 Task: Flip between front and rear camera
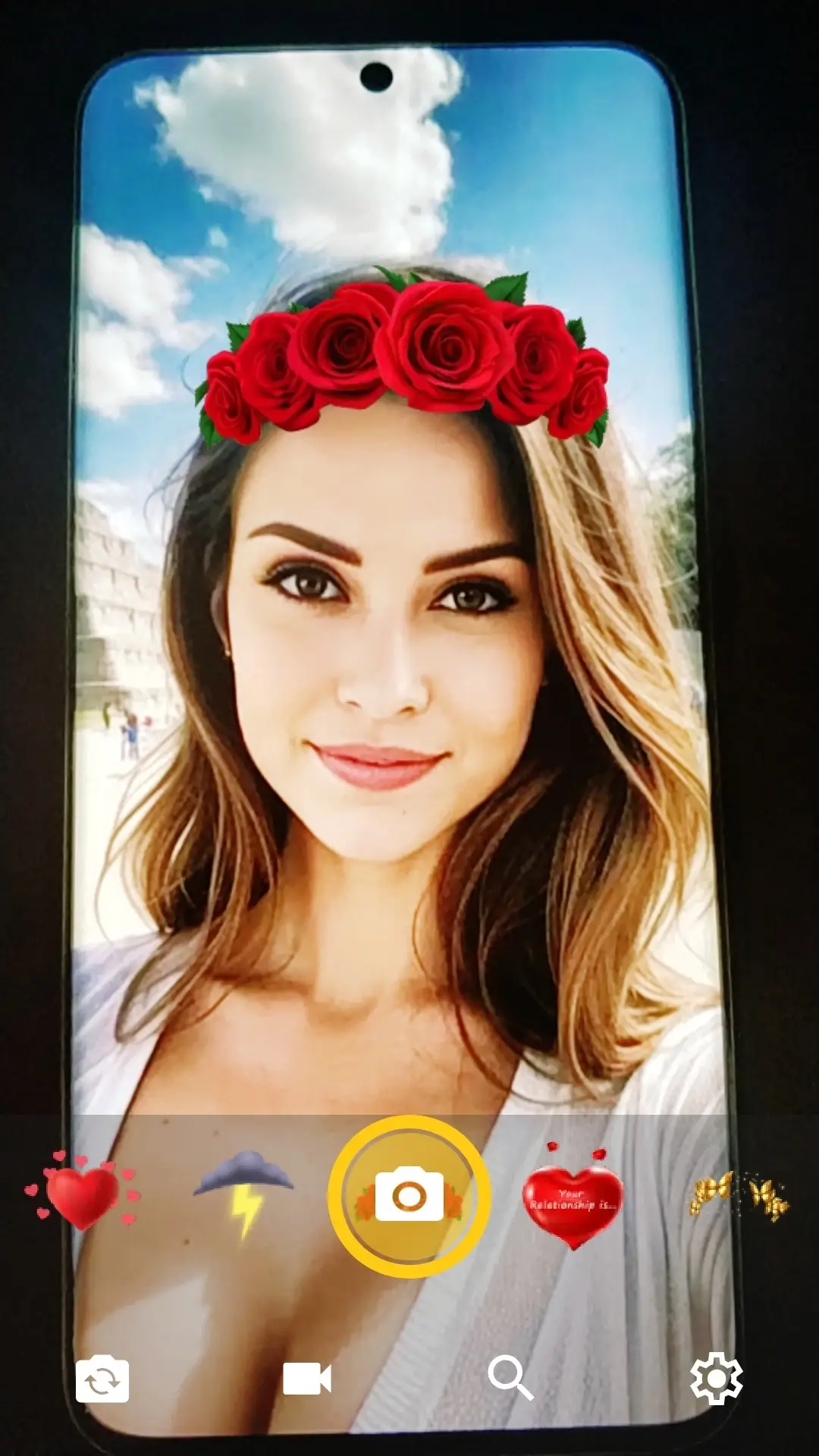pos(102,1380)
